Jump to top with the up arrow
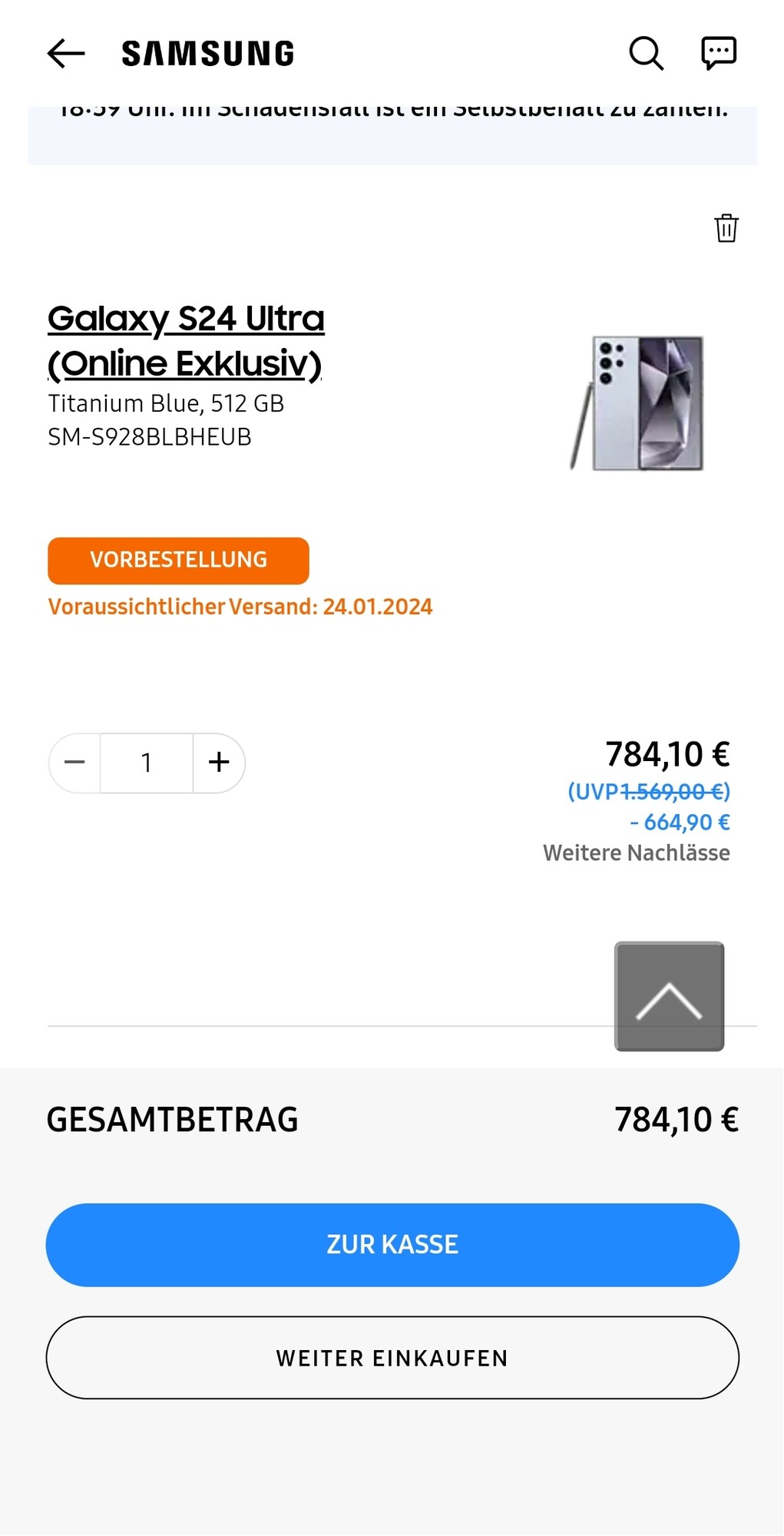The width and height of the screenshot is (784, 1536). click(x=669, y=996)
